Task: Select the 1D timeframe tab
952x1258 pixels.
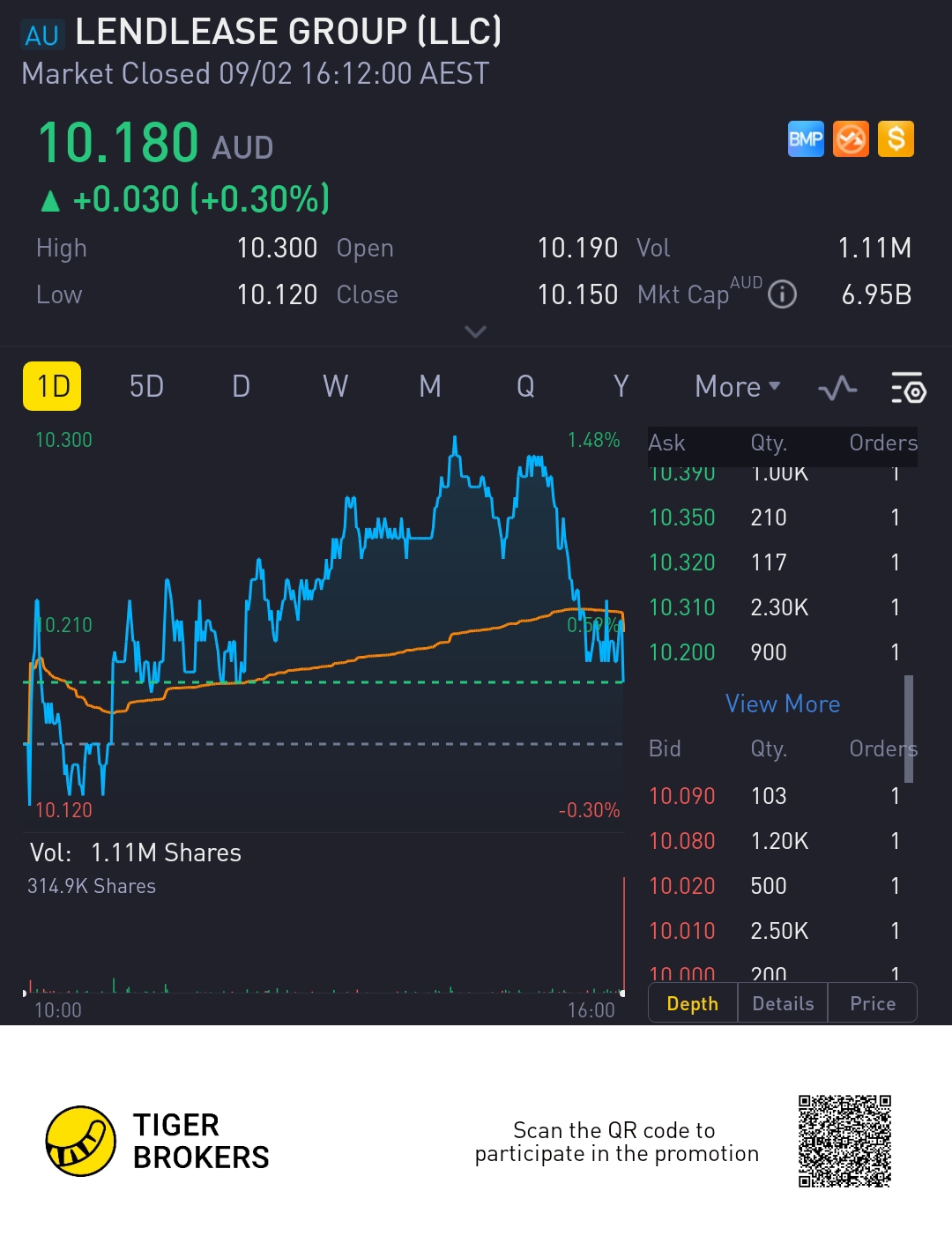Action: [52, 387]
